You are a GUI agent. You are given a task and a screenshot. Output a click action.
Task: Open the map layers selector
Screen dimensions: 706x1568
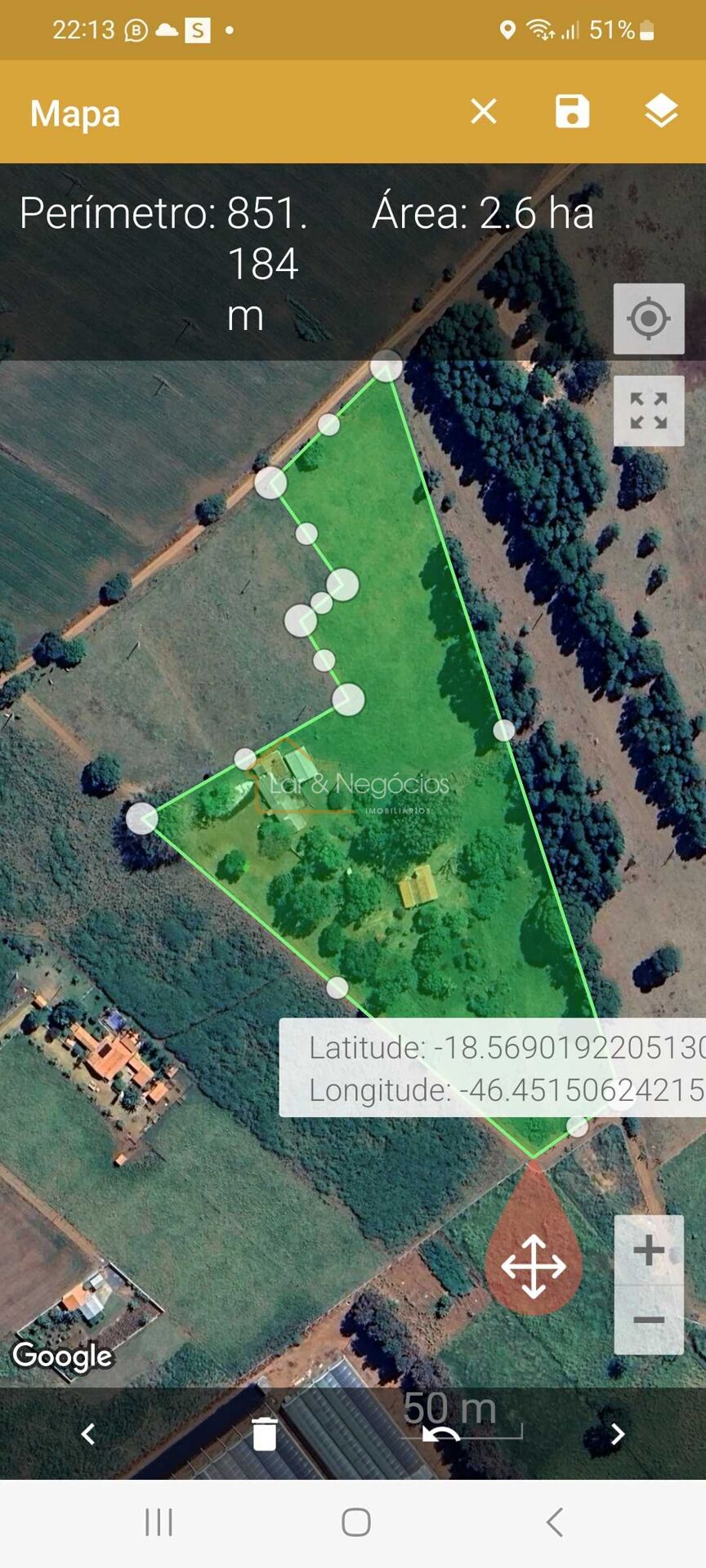point(661,112)
